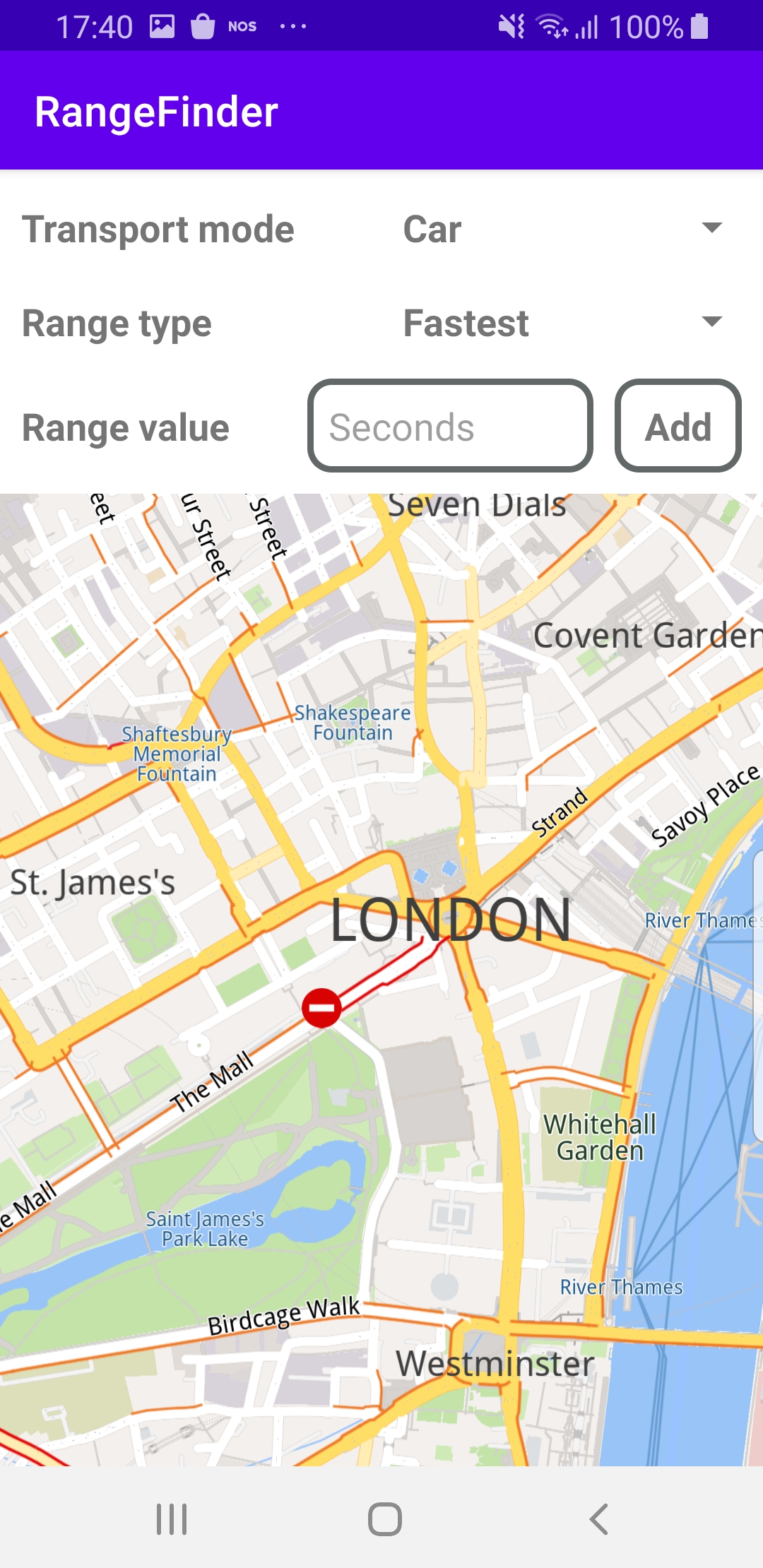The width and height of the screenshot is (763, 1568).
Task: Tap the Add button
Action: coord(678,427)
